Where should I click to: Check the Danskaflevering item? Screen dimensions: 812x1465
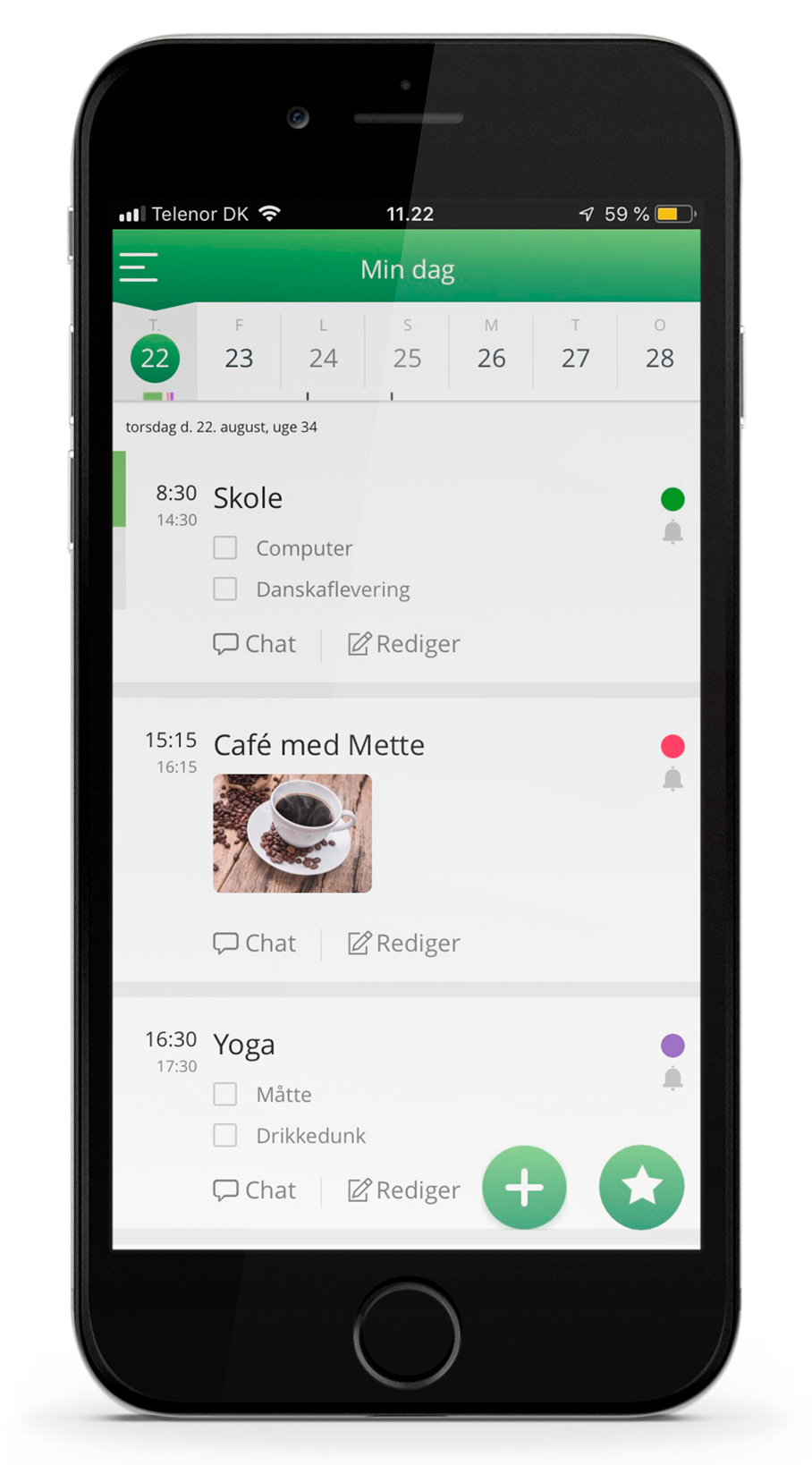tap(225, 589)
